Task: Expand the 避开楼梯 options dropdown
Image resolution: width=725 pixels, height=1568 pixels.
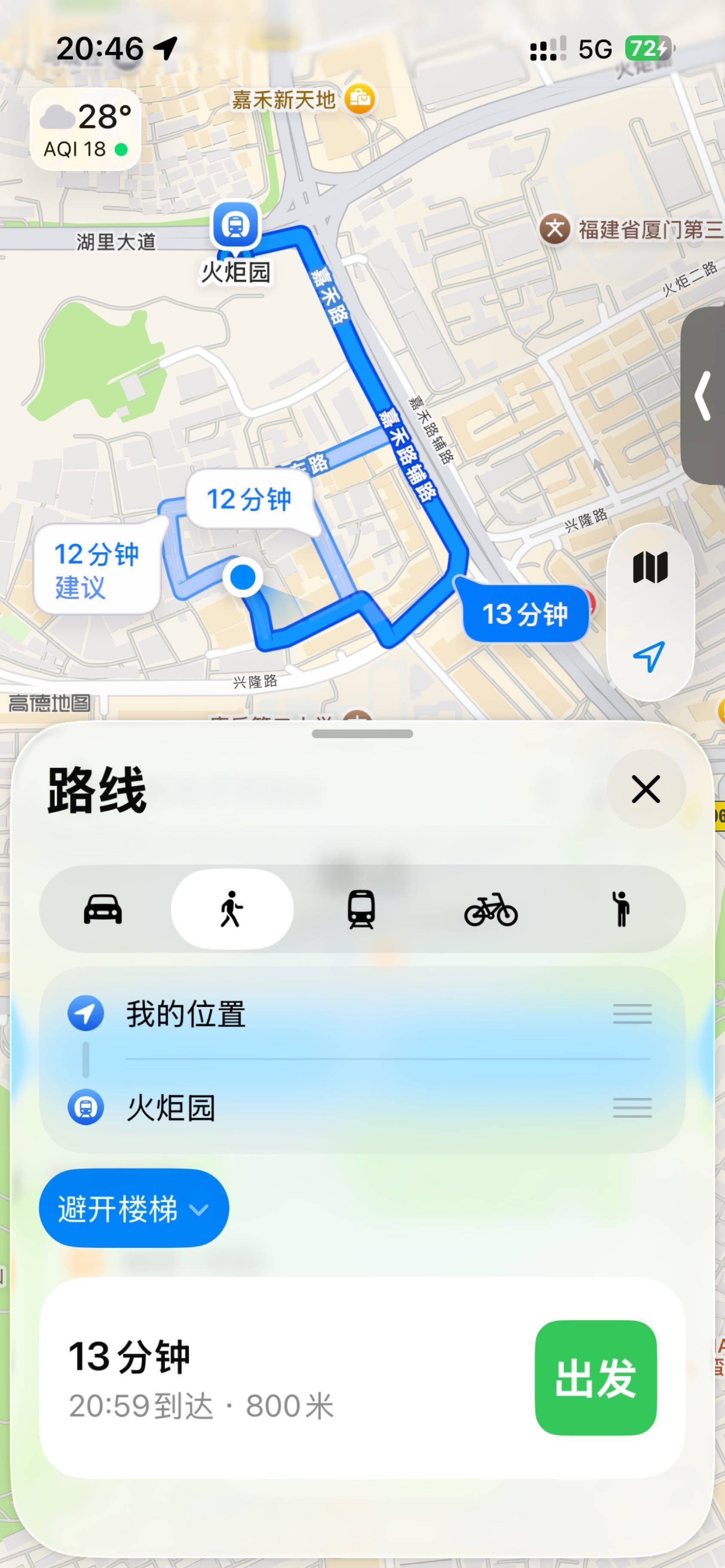Action: tap(134, 1209)
